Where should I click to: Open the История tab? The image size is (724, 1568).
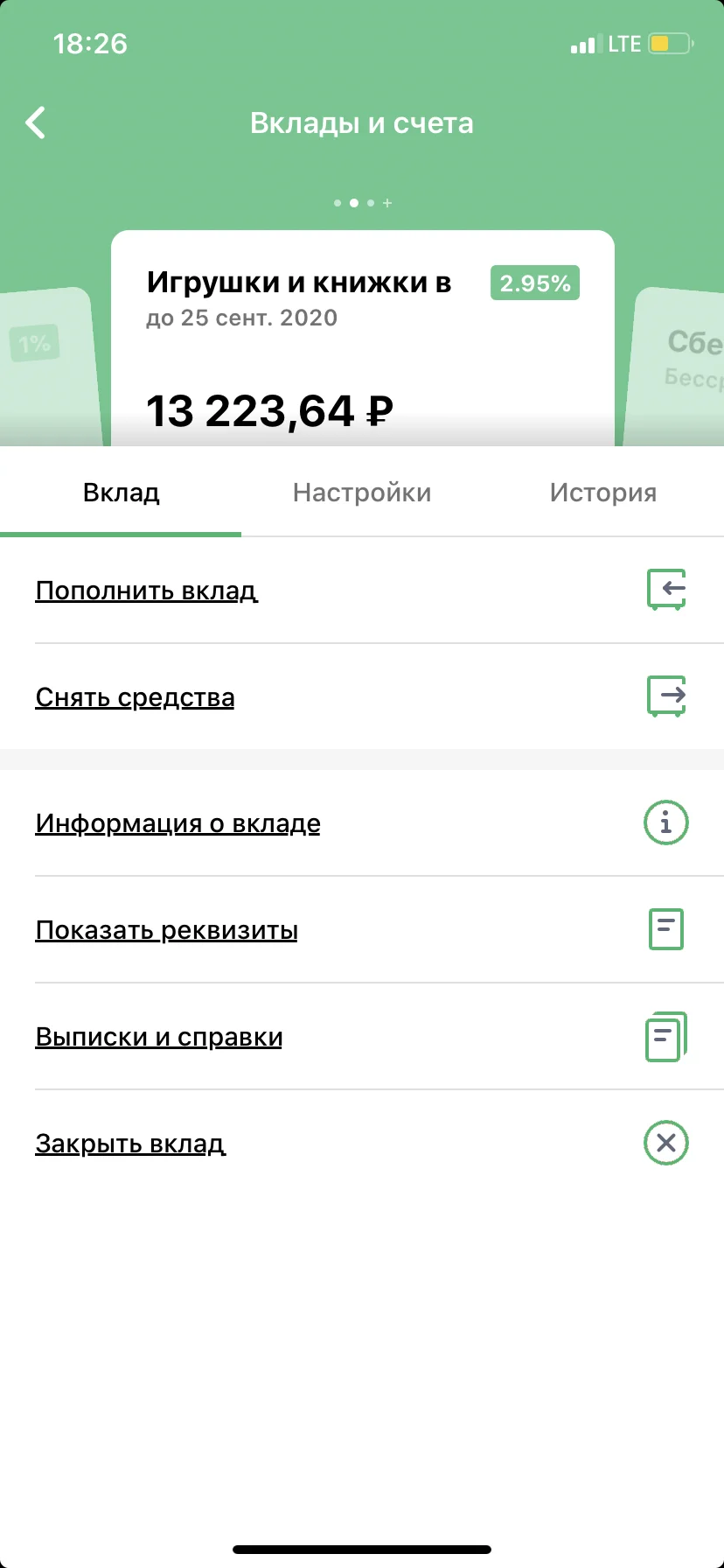click(602, 492)
